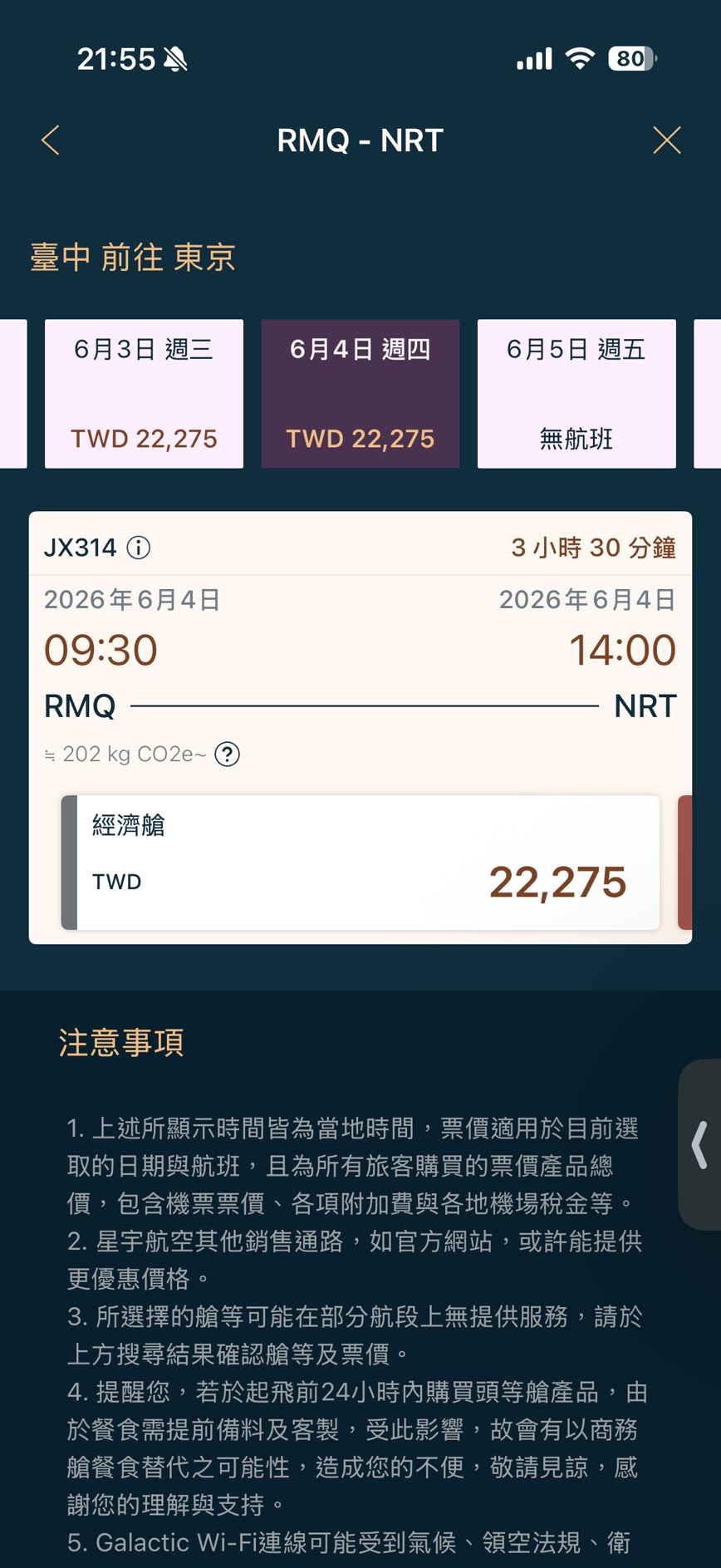Select the 6月5日 週五 date tab
The height and width of the screenshot is (1568, 721).
[576, 393]
